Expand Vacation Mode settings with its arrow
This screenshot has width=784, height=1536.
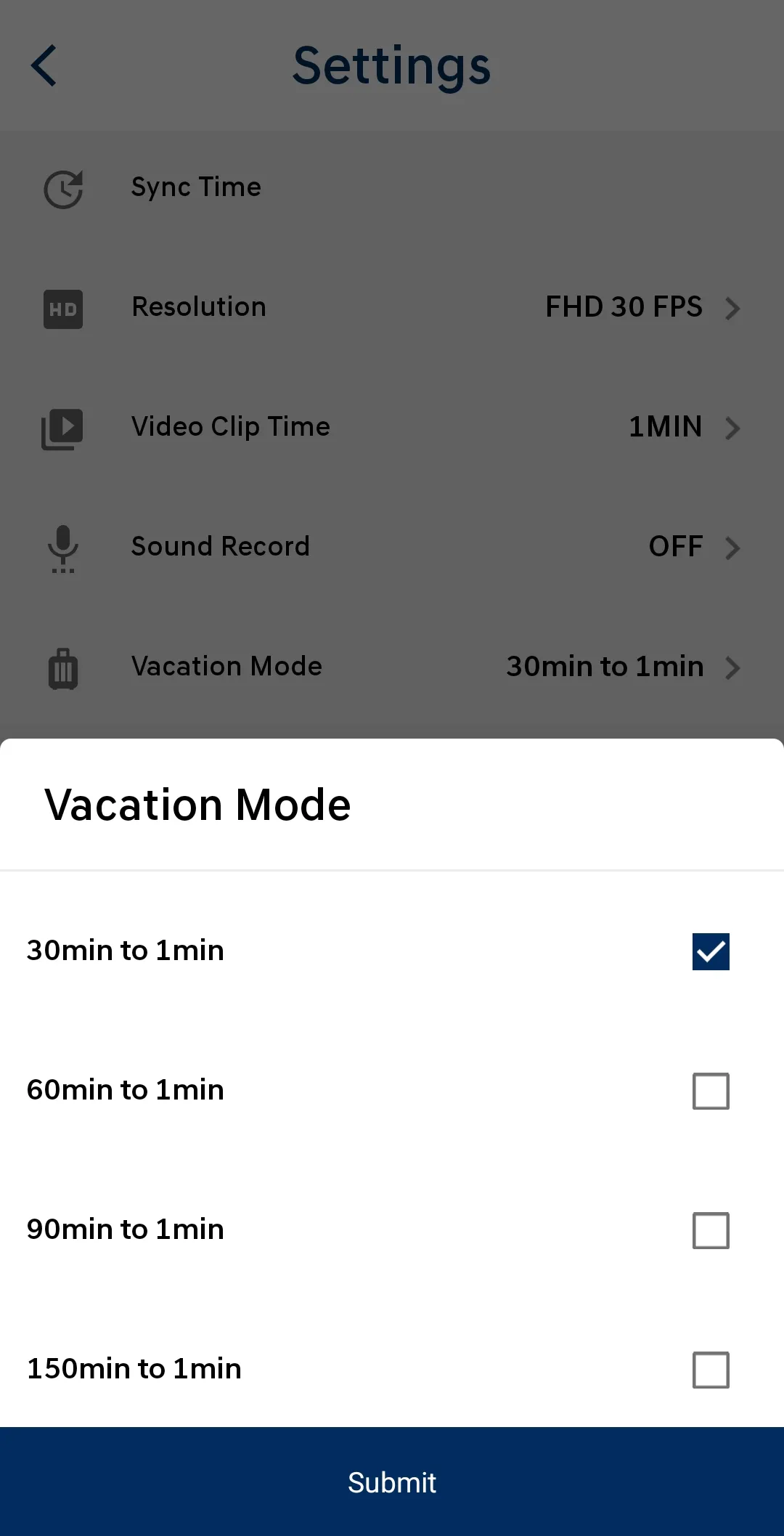(x=733, y=668)
